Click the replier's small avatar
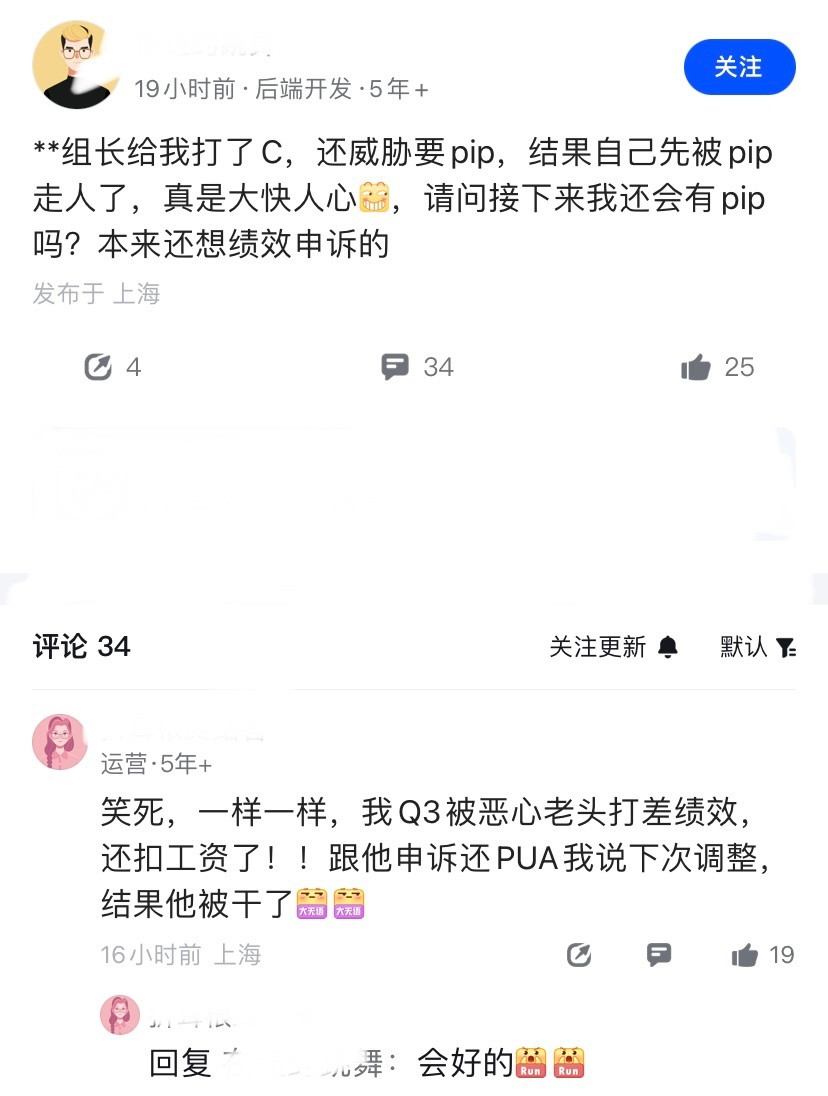 (x=119, y=1015)
